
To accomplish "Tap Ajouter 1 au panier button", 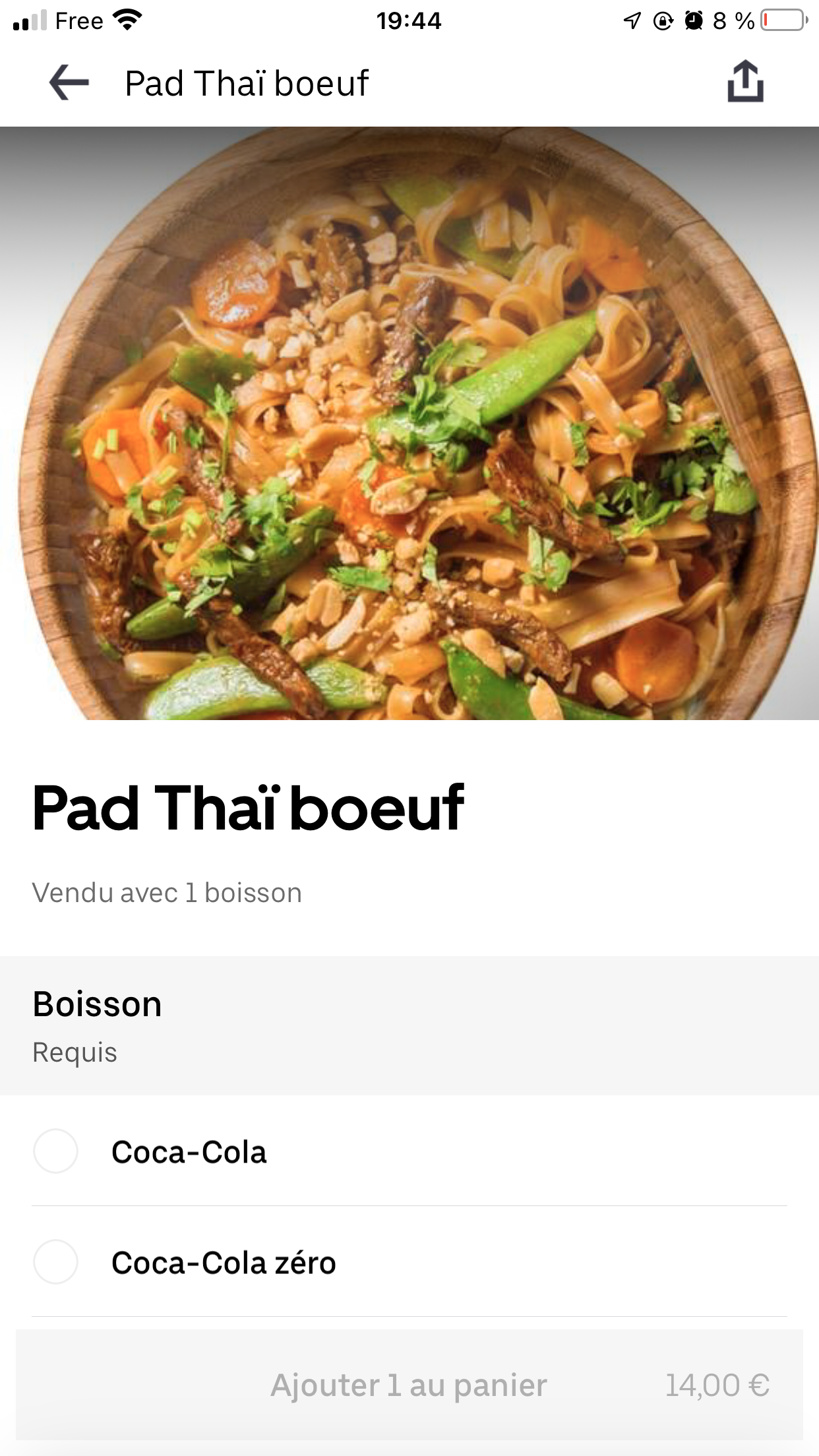I will point(409,1385).
